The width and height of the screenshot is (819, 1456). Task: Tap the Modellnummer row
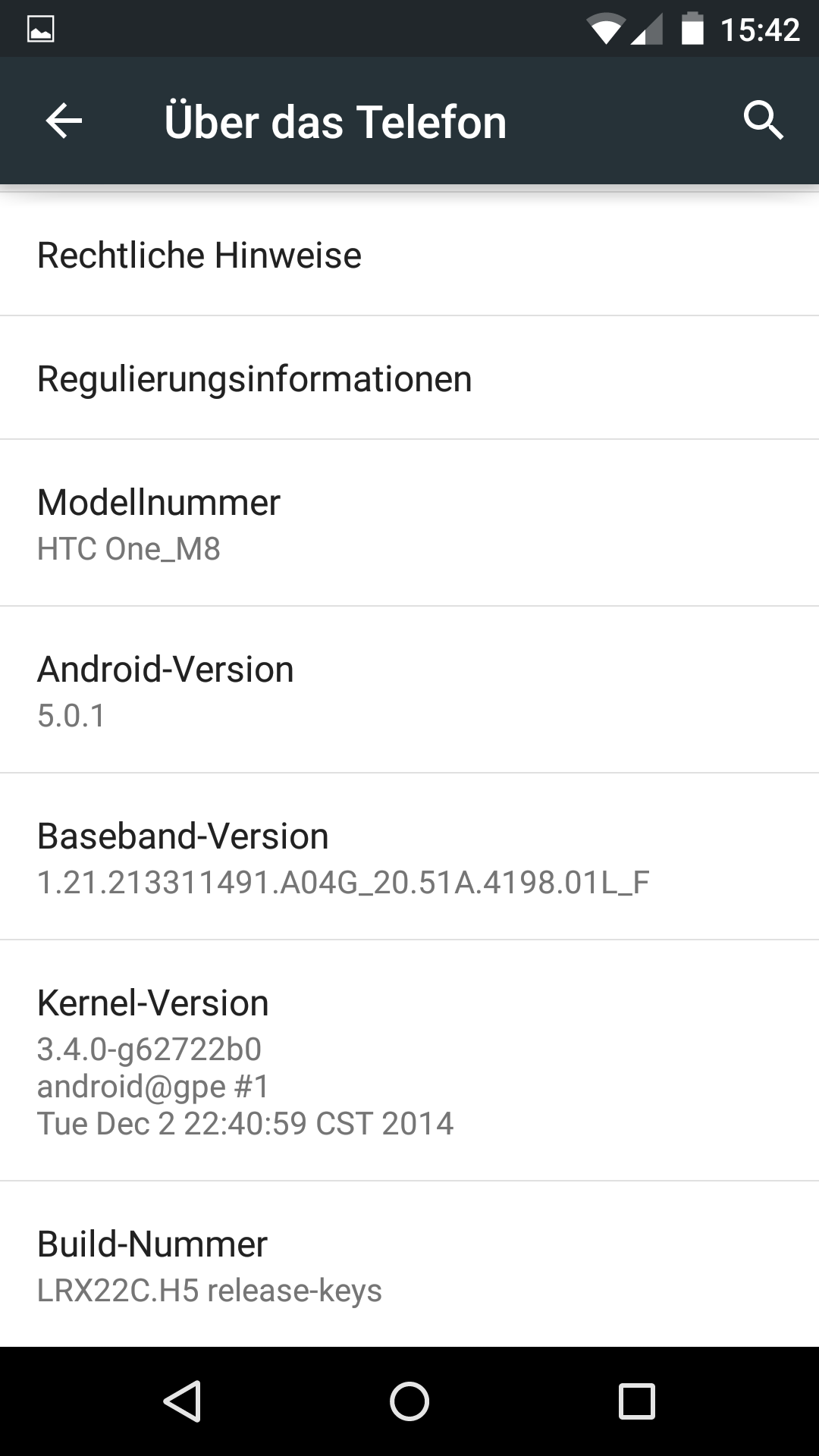[x=409, y=523]
